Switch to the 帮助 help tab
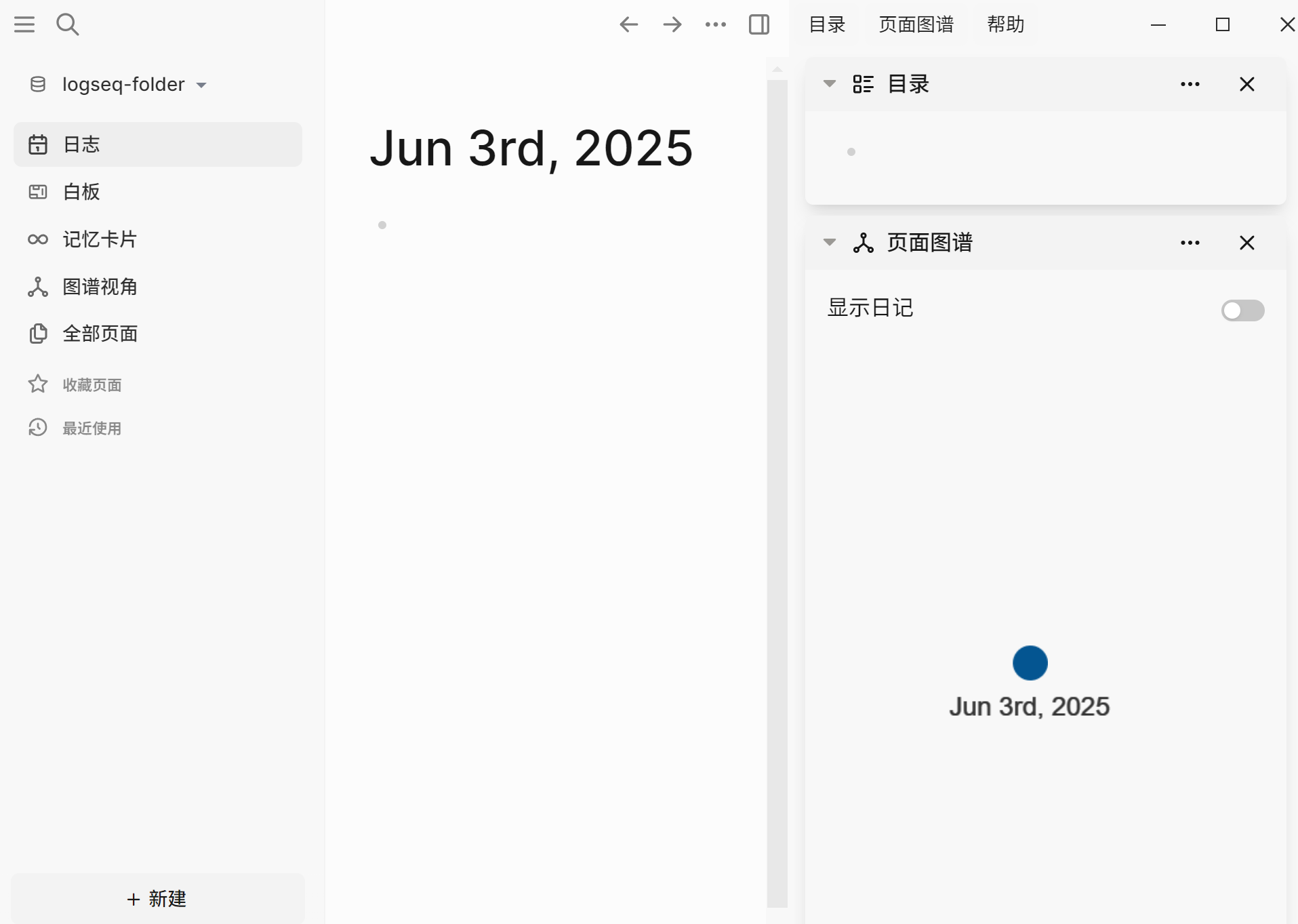This screenshot has width=1298, height=924. pos(1005,24)
